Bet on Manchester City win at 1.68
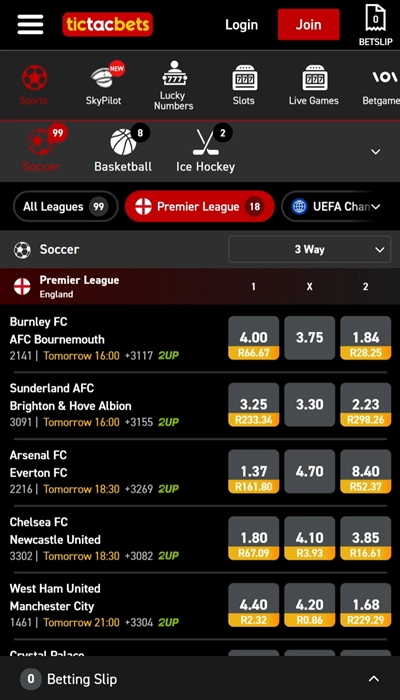400x700 pixels. point(366,605)
